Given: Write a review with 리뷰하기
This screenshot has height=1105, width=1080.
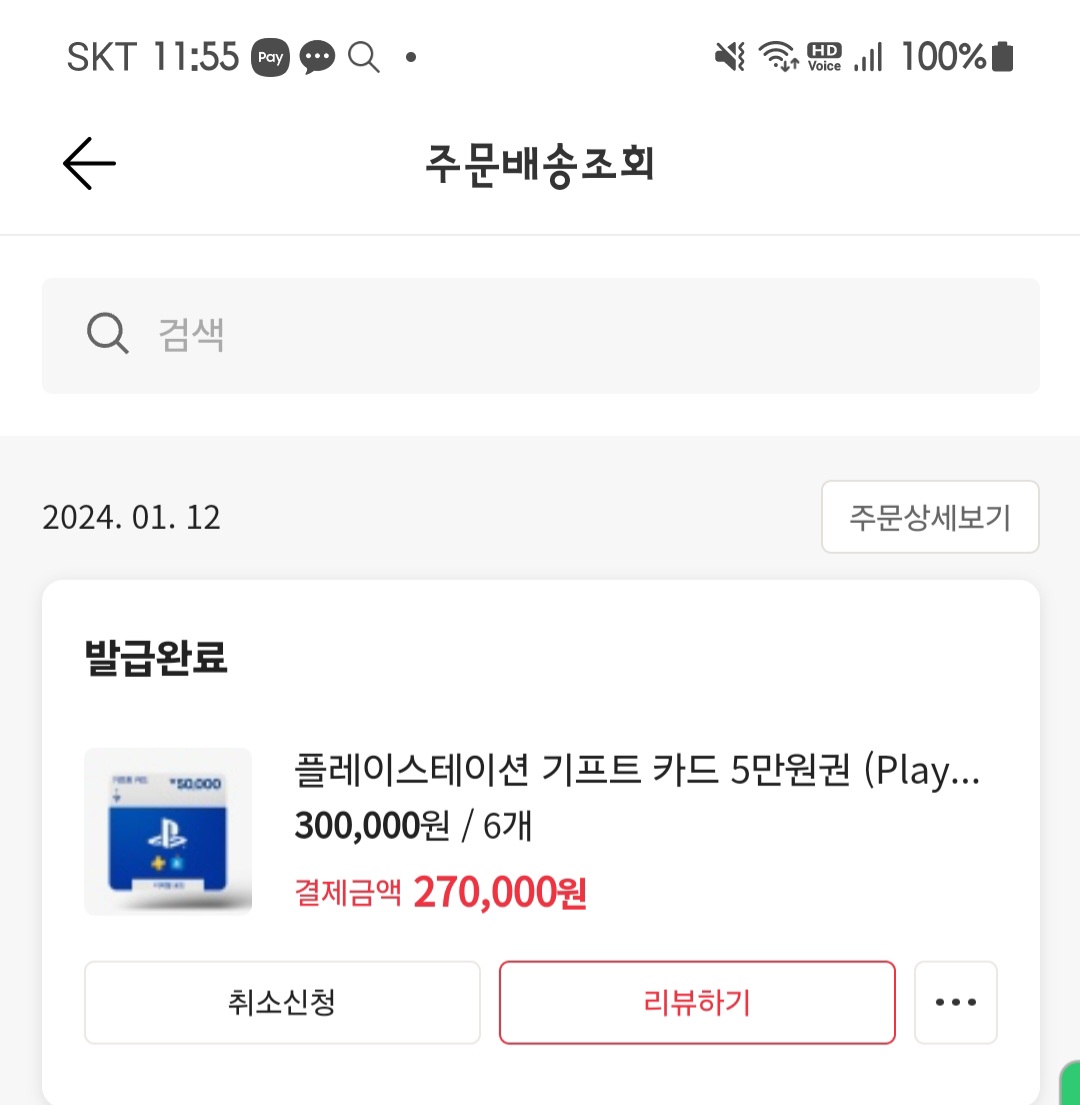Looking at the screenshot, I should click(x=697, y=1002).
